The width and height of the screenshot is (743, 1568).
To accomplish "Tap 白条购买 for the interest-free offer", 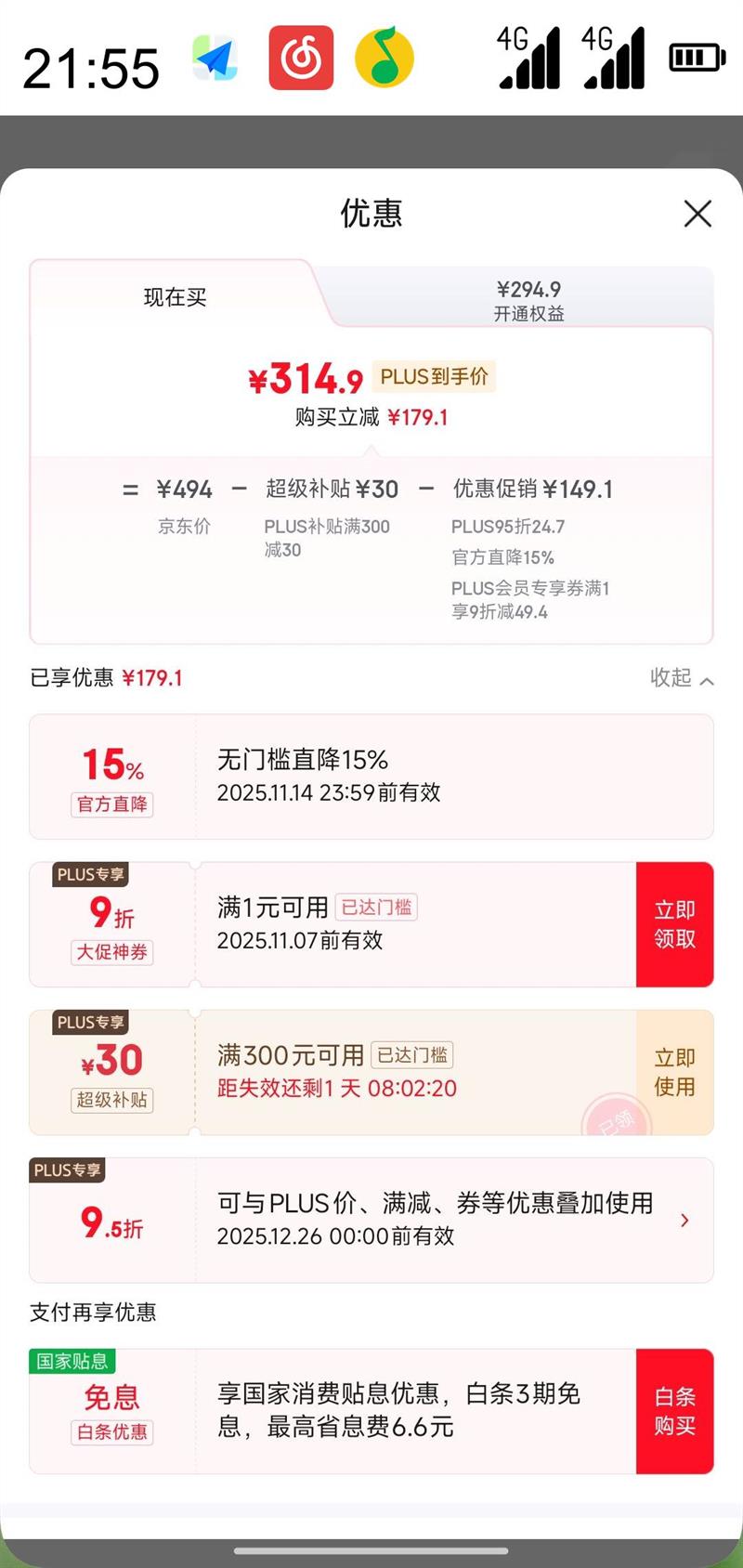I will (x=674, y=1411).
